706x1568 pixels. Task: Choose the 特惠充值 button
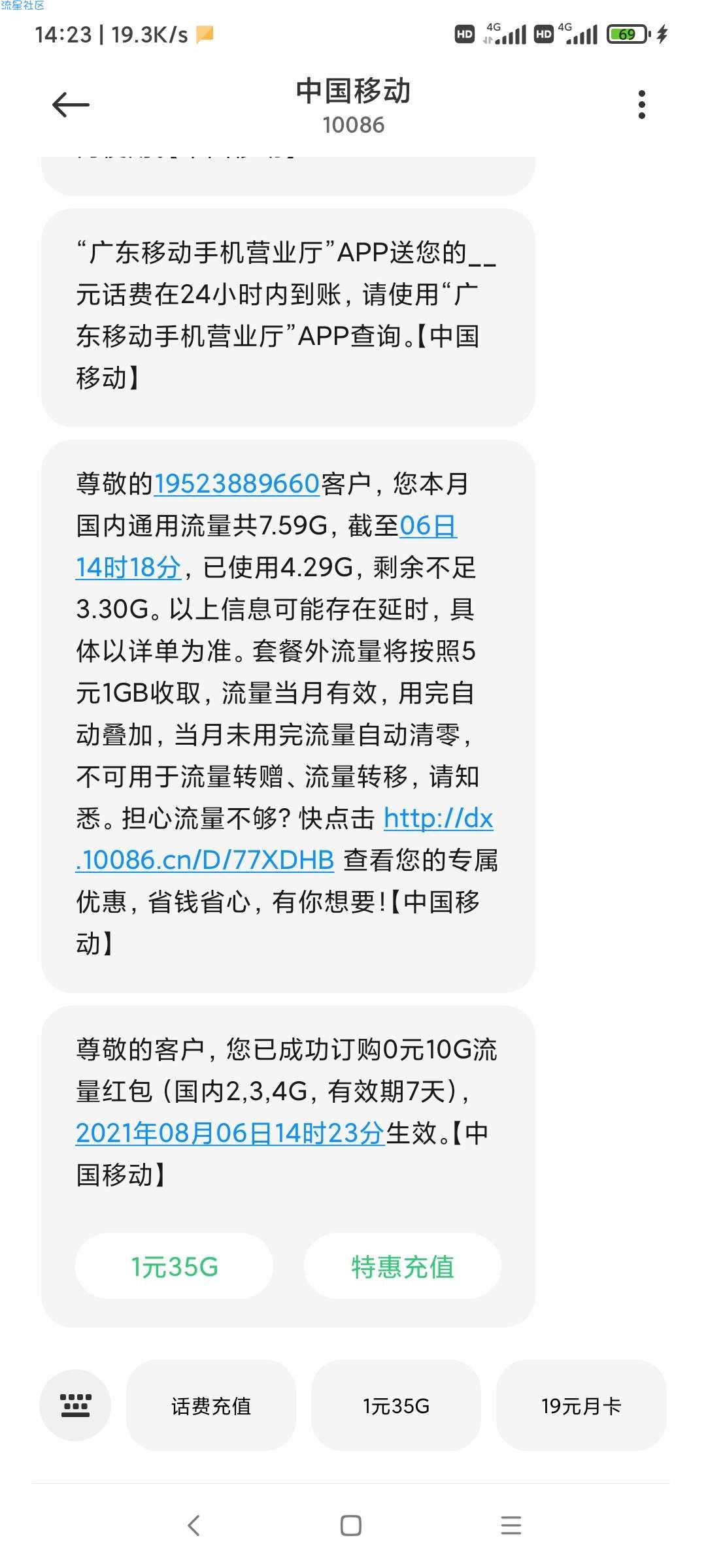tap(403, 1267)
